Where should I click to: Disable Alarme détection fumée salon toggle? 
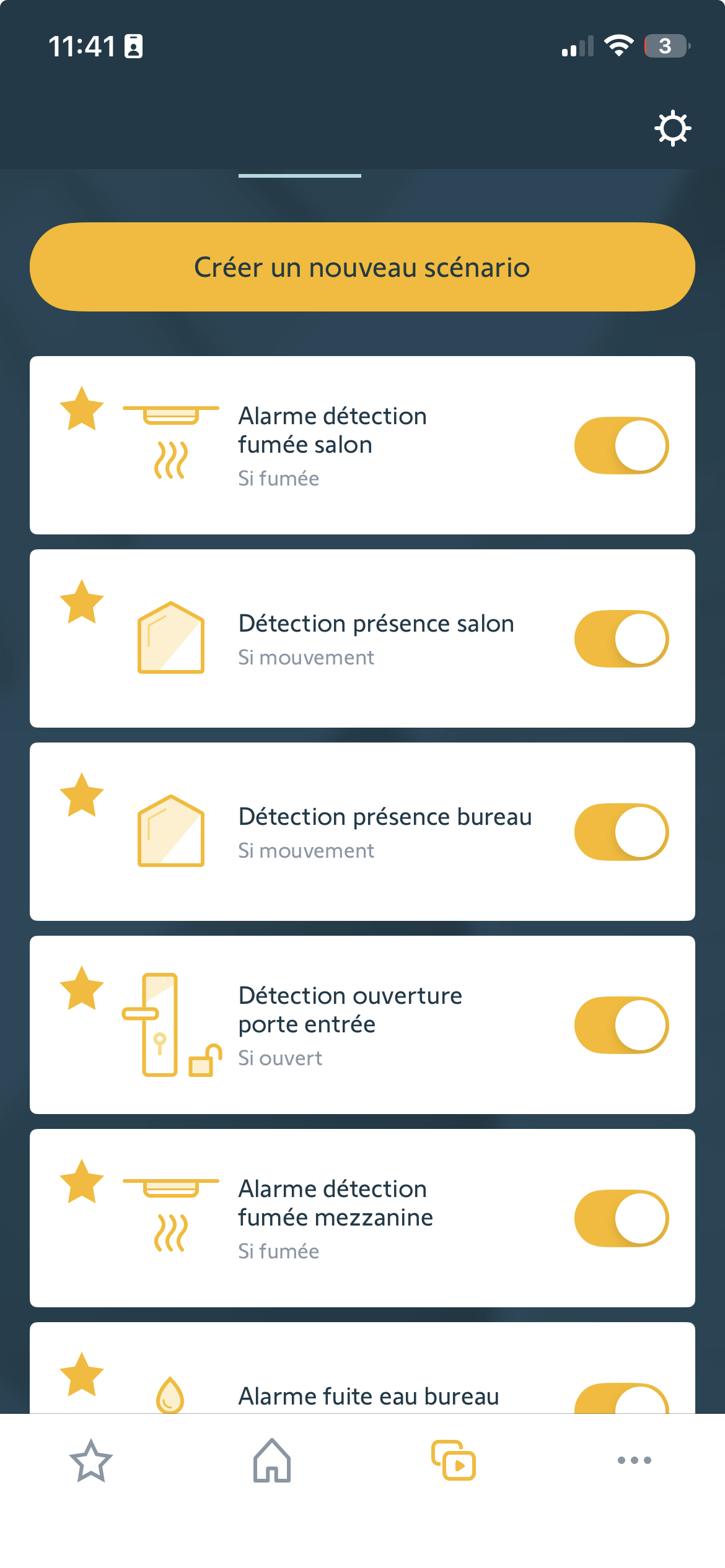[x=621, y=445]
